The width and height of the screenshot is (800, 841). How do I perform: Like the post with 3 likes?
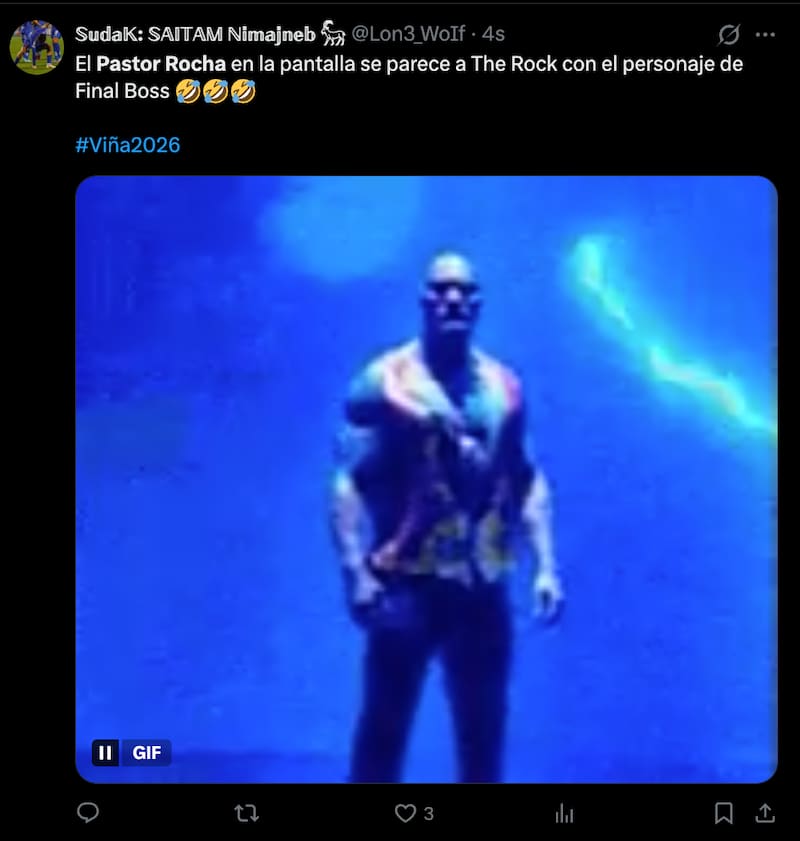(x=406, y=813)
